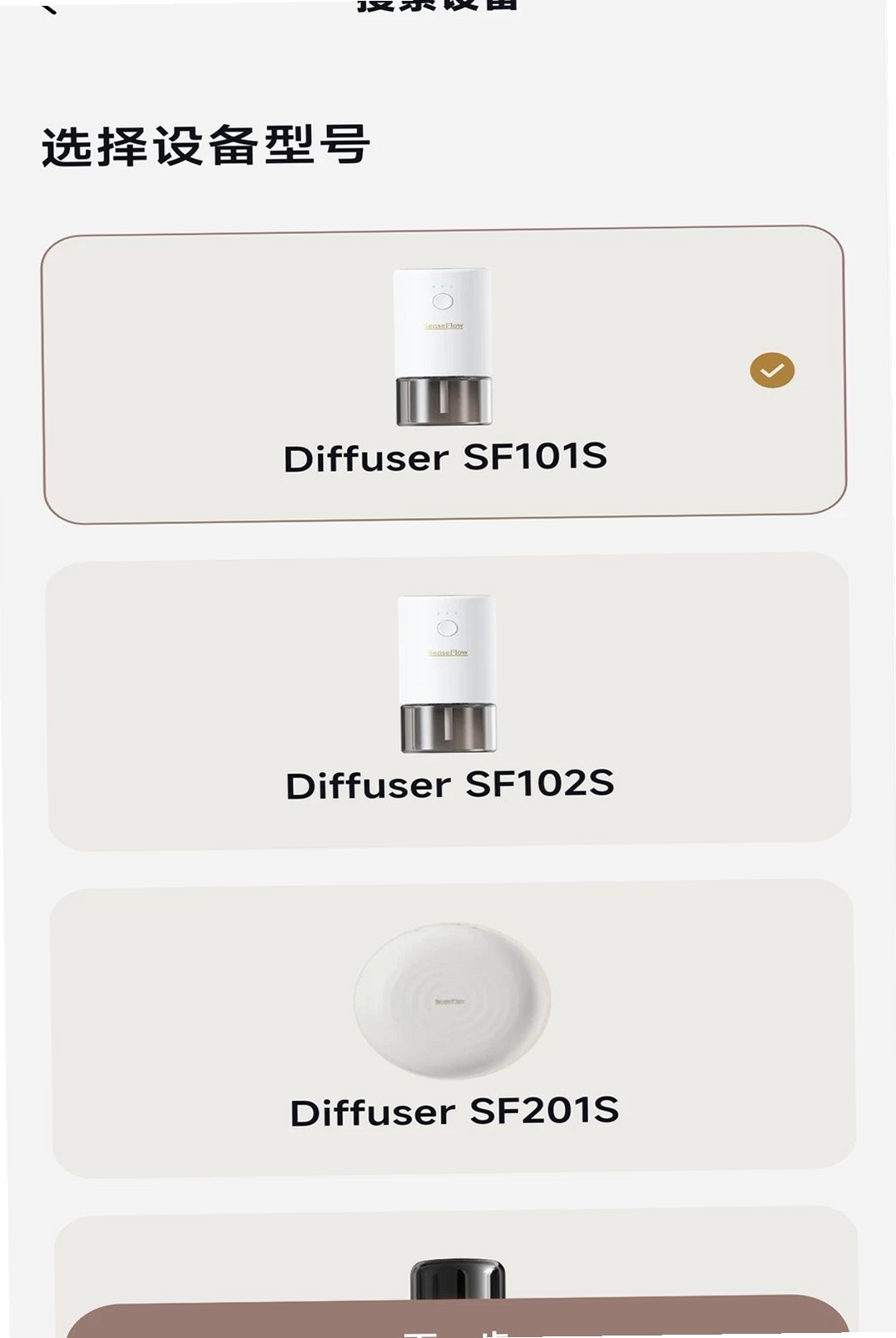This screenshot has height=1338, width=896.
Task: Tap the brown next-step button at bottom
Action: pos(458,1318)
